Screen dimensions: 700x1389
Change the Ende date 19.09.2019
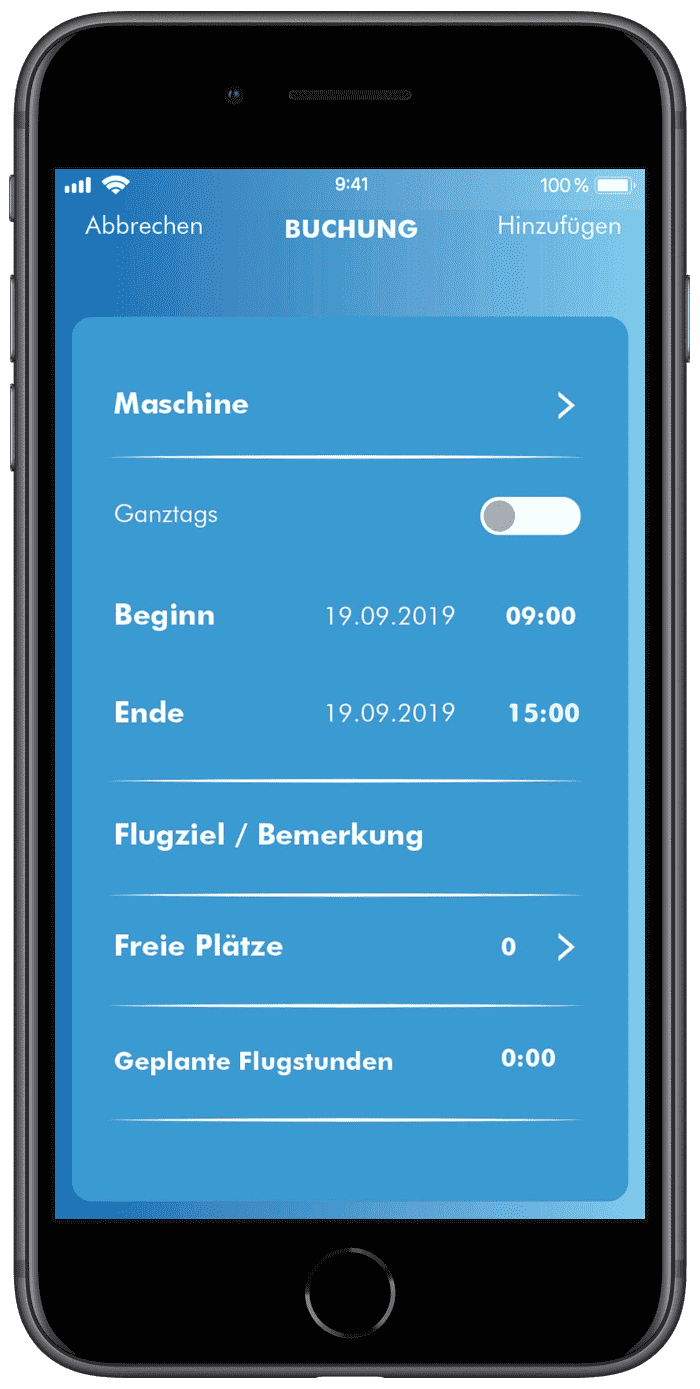click(389, 714)
